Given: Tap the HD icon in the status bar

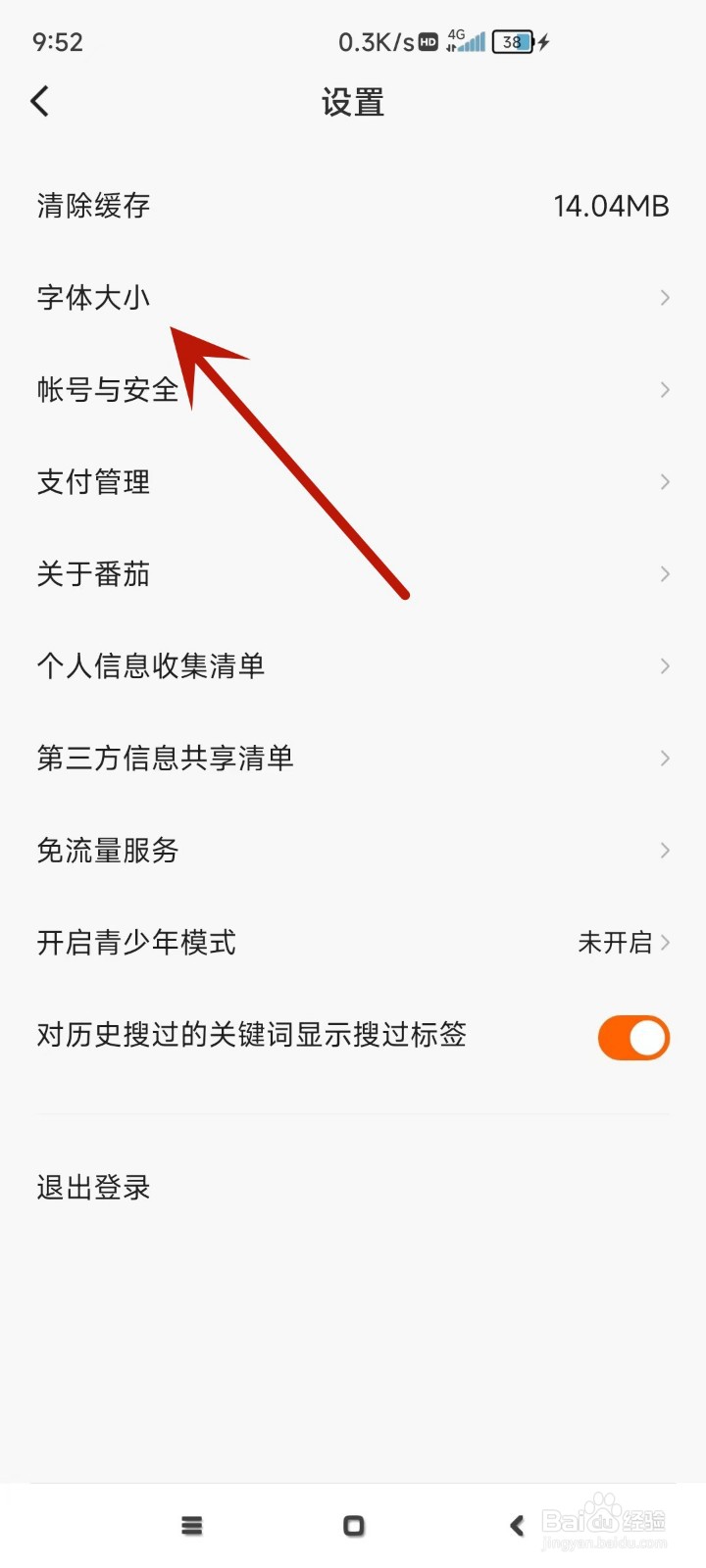Looking at the screenshot, I should tap(427, 41).
